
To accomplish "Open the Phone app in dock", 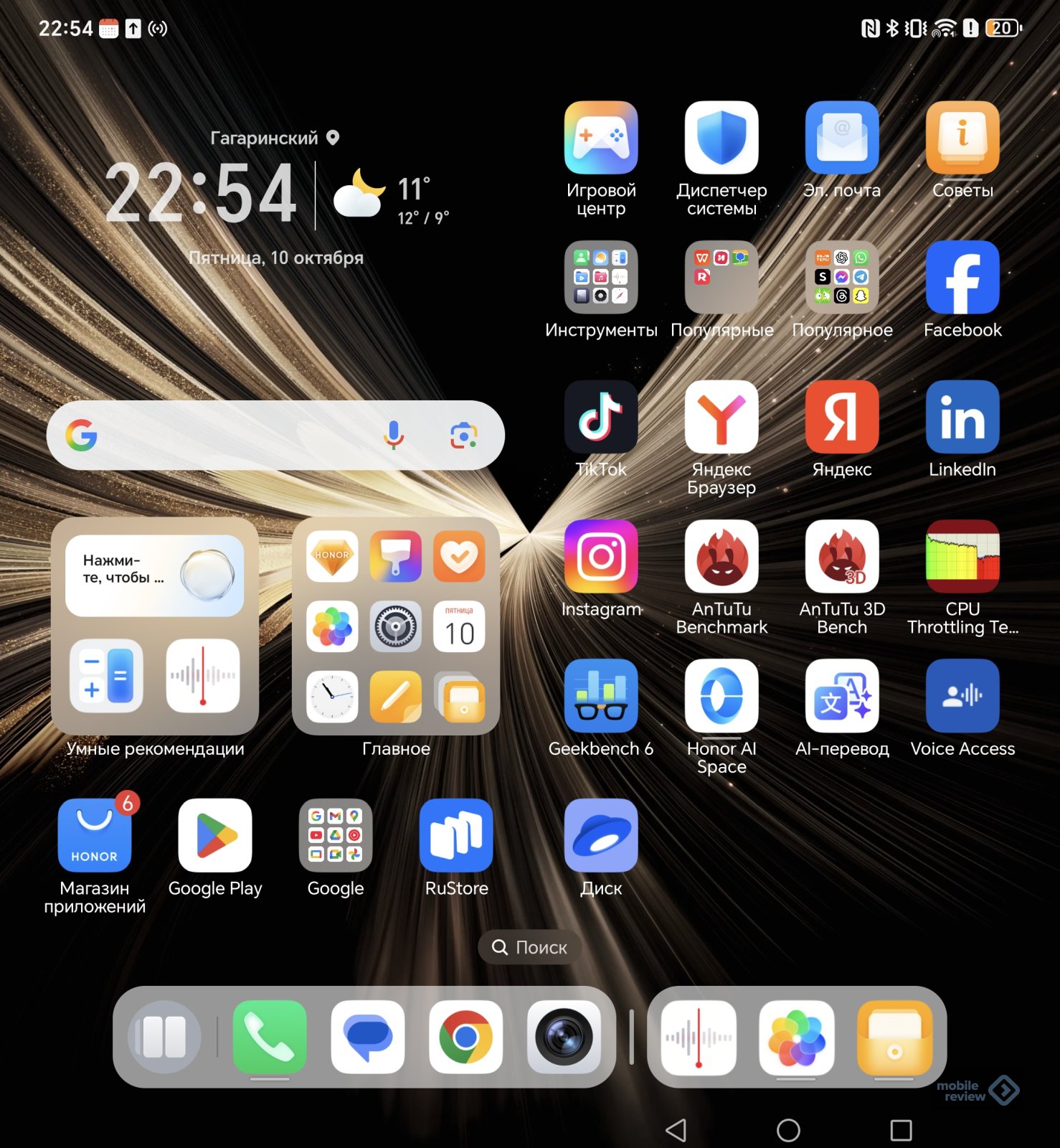I will (x=270, y=1037).
